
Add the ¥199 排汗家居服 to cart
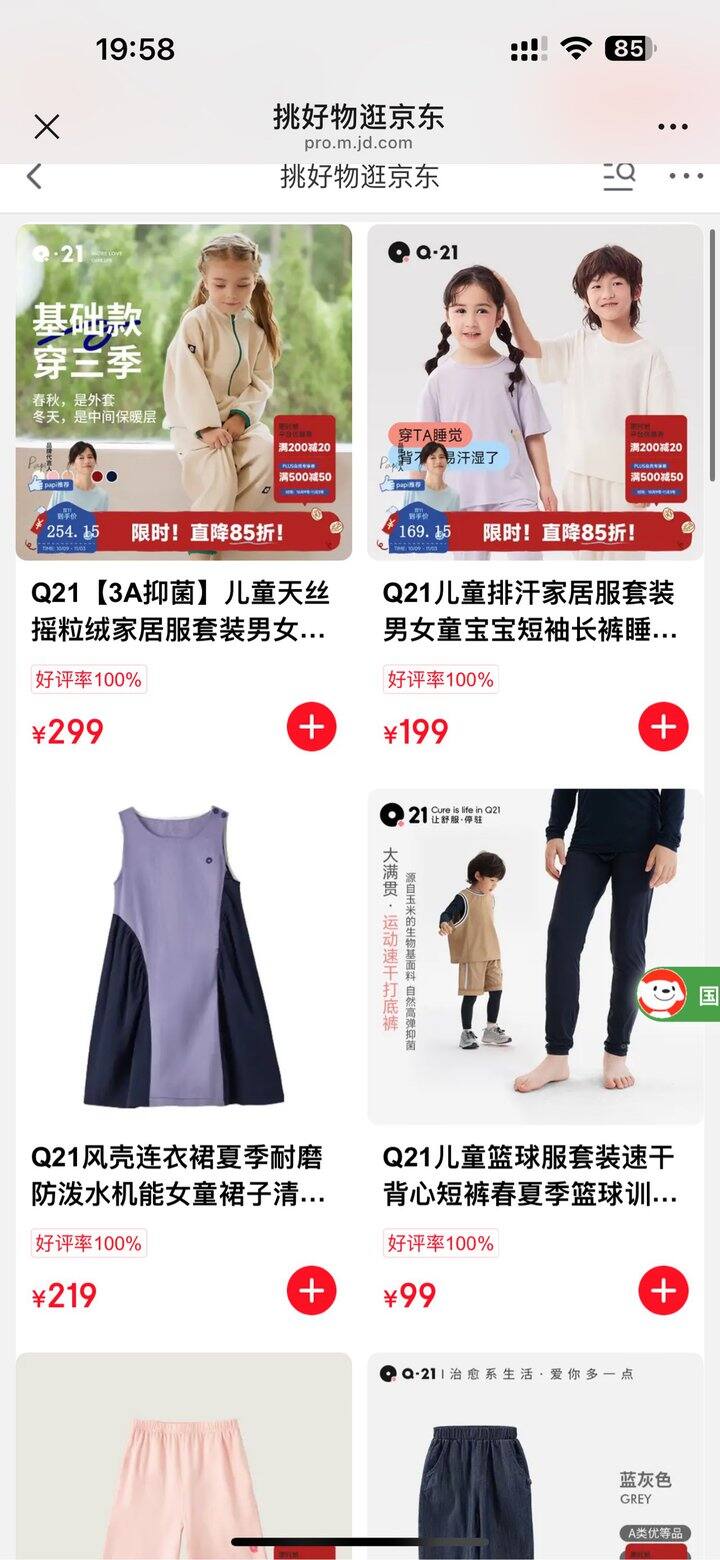pyautogui.click(x=663, y=727)
